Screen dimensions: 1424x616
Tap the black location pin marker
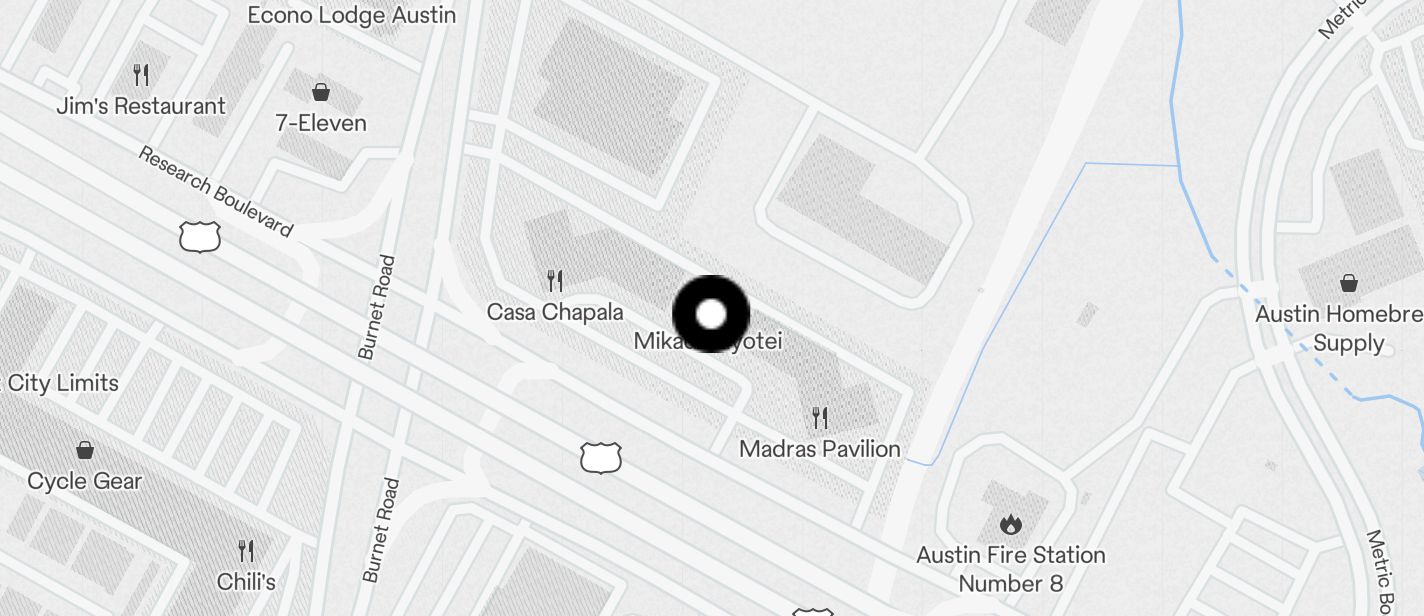click(x=710, y=314)
